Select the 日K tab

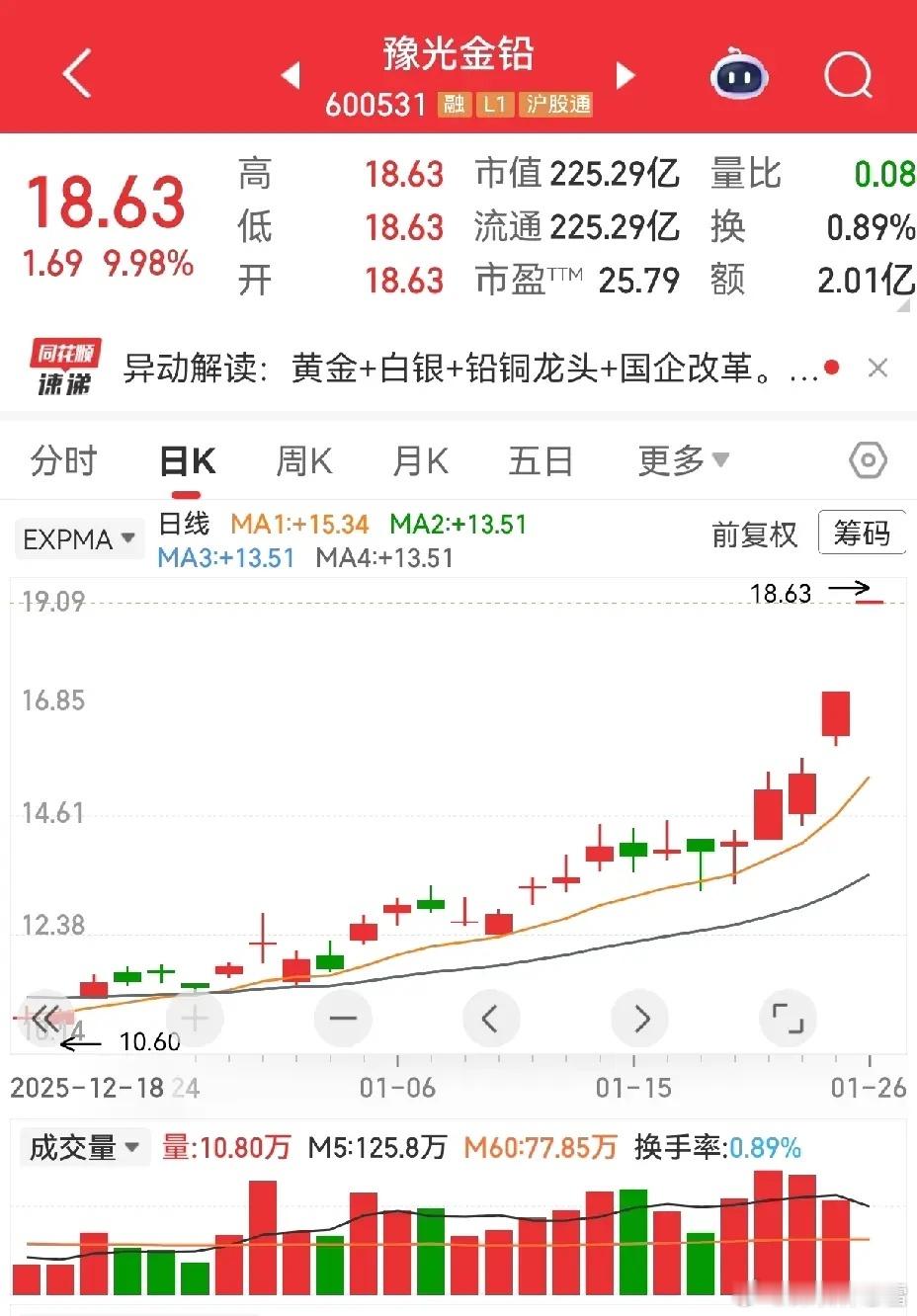click(x=188, y=461)
